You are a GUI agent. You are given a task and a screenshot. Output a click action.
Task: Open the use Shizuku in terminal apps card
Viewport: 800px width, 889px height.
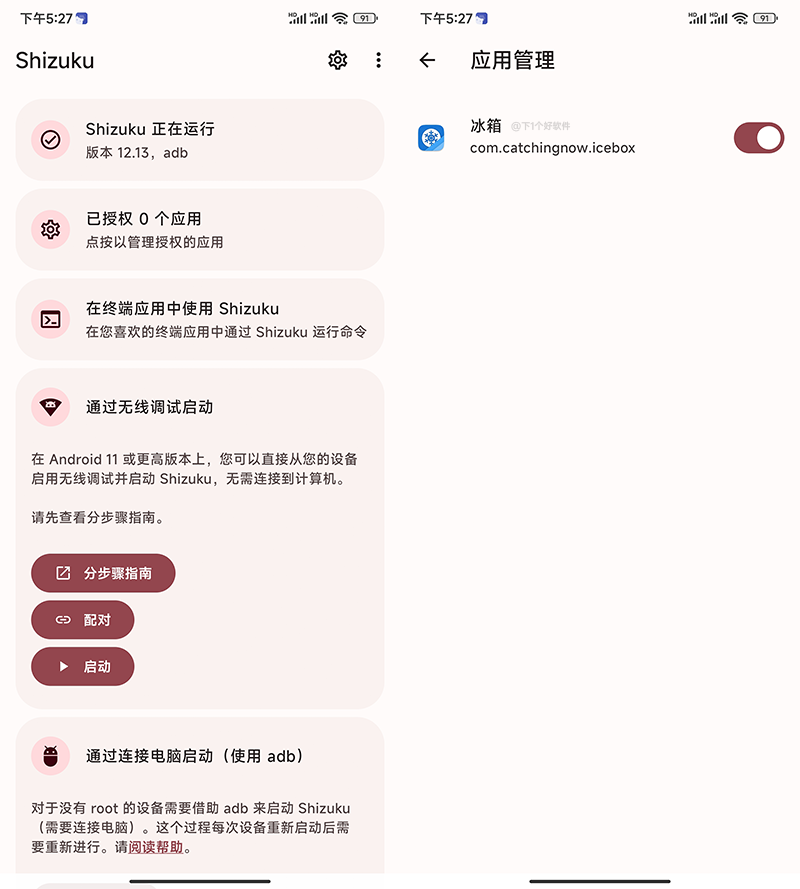point(200,319)
